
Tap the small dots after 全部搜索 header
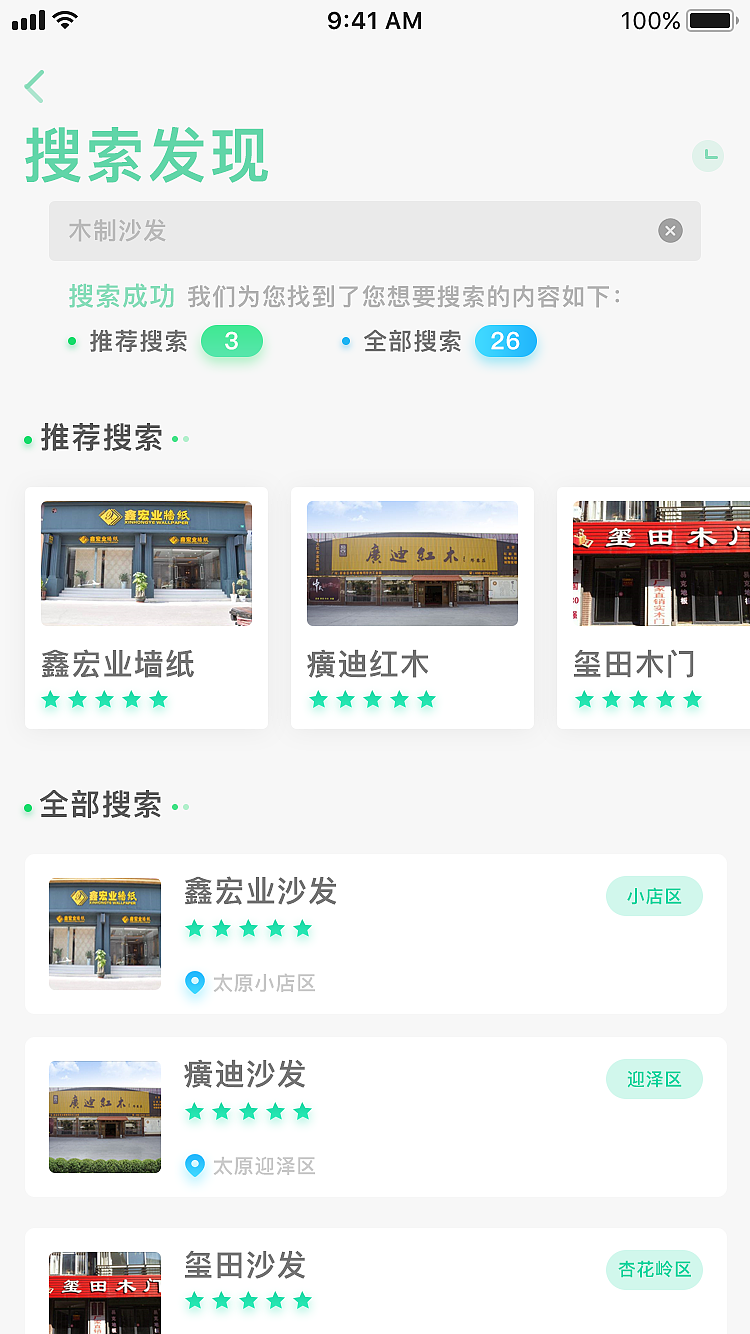178,806
